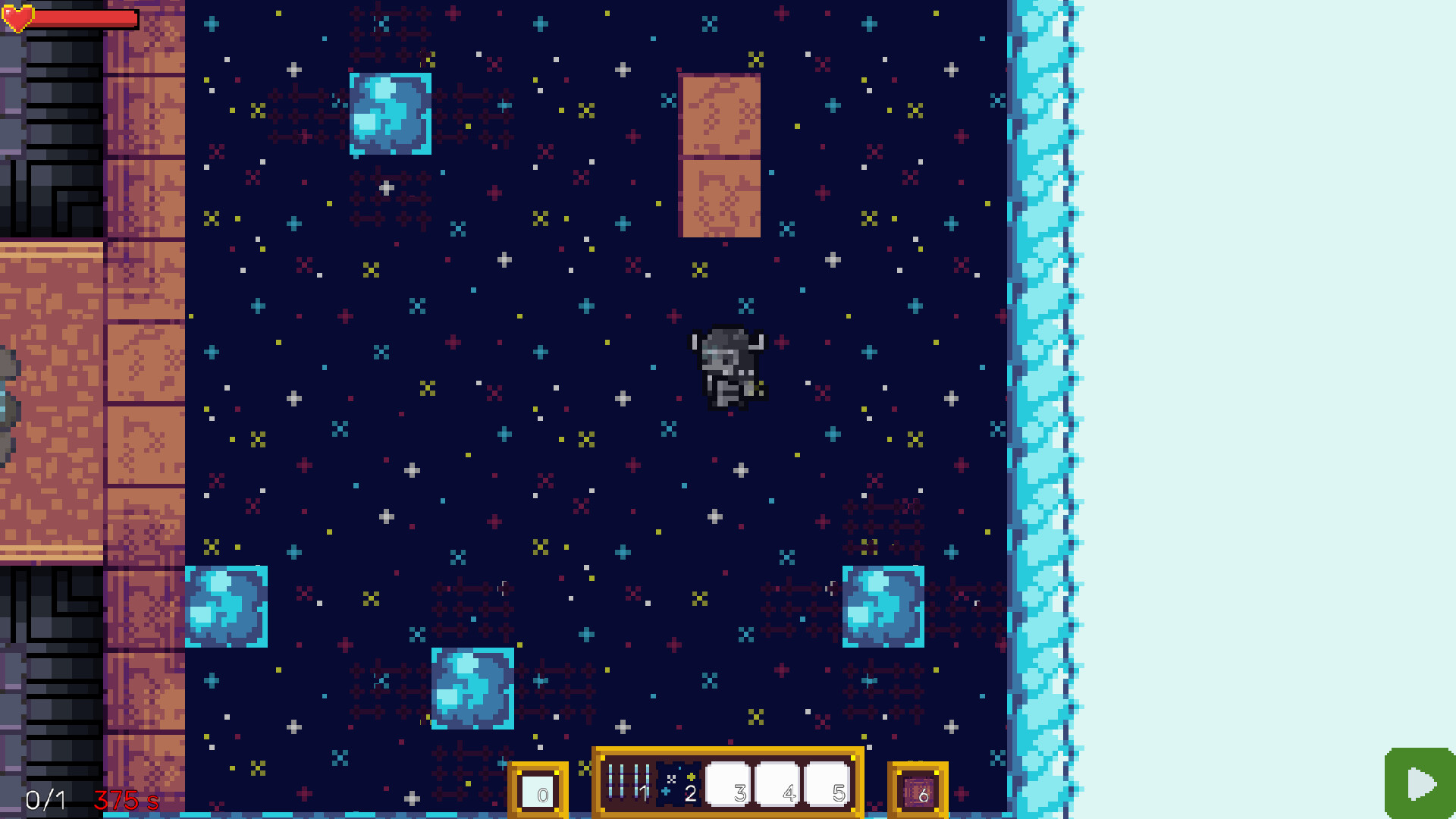Select empty hotbar slot 3

tap(729, 783)
